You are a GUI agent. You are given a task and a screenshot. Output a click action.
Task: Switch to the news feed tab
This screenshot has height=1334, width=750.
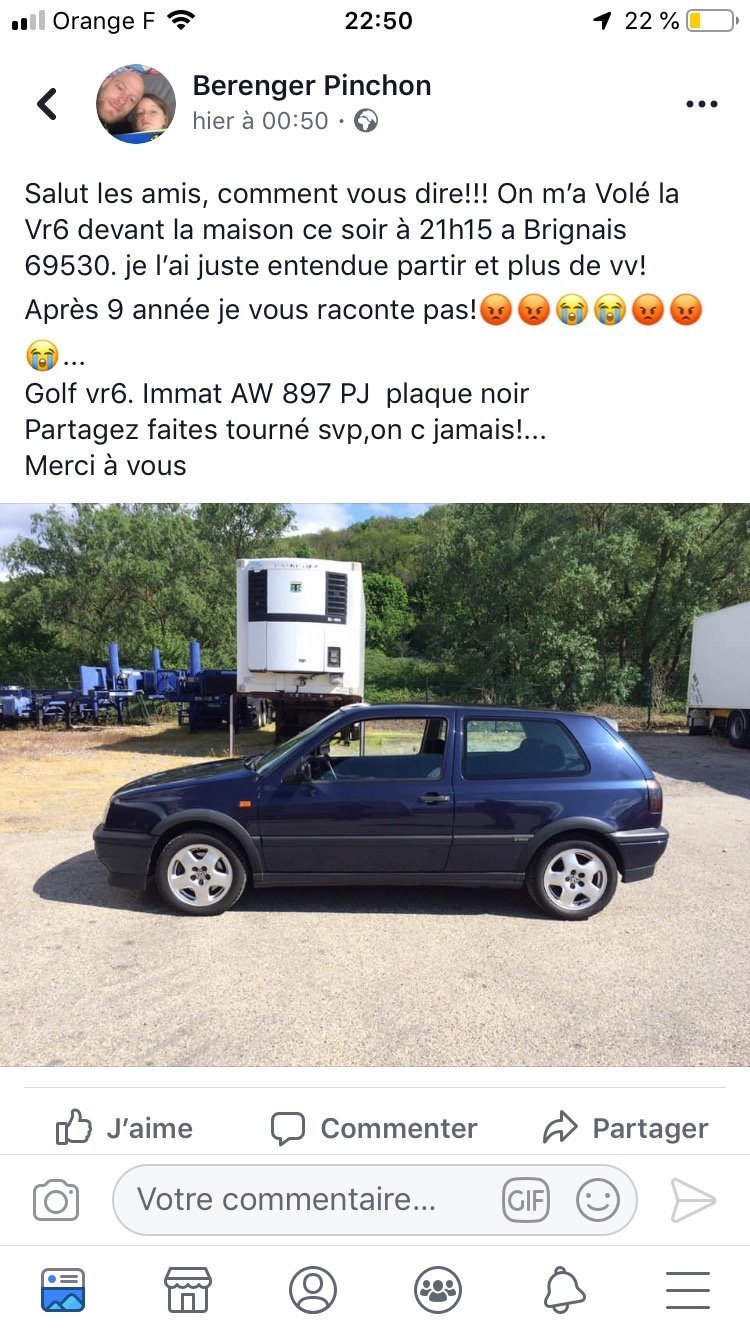click(x=63, y=1290)
